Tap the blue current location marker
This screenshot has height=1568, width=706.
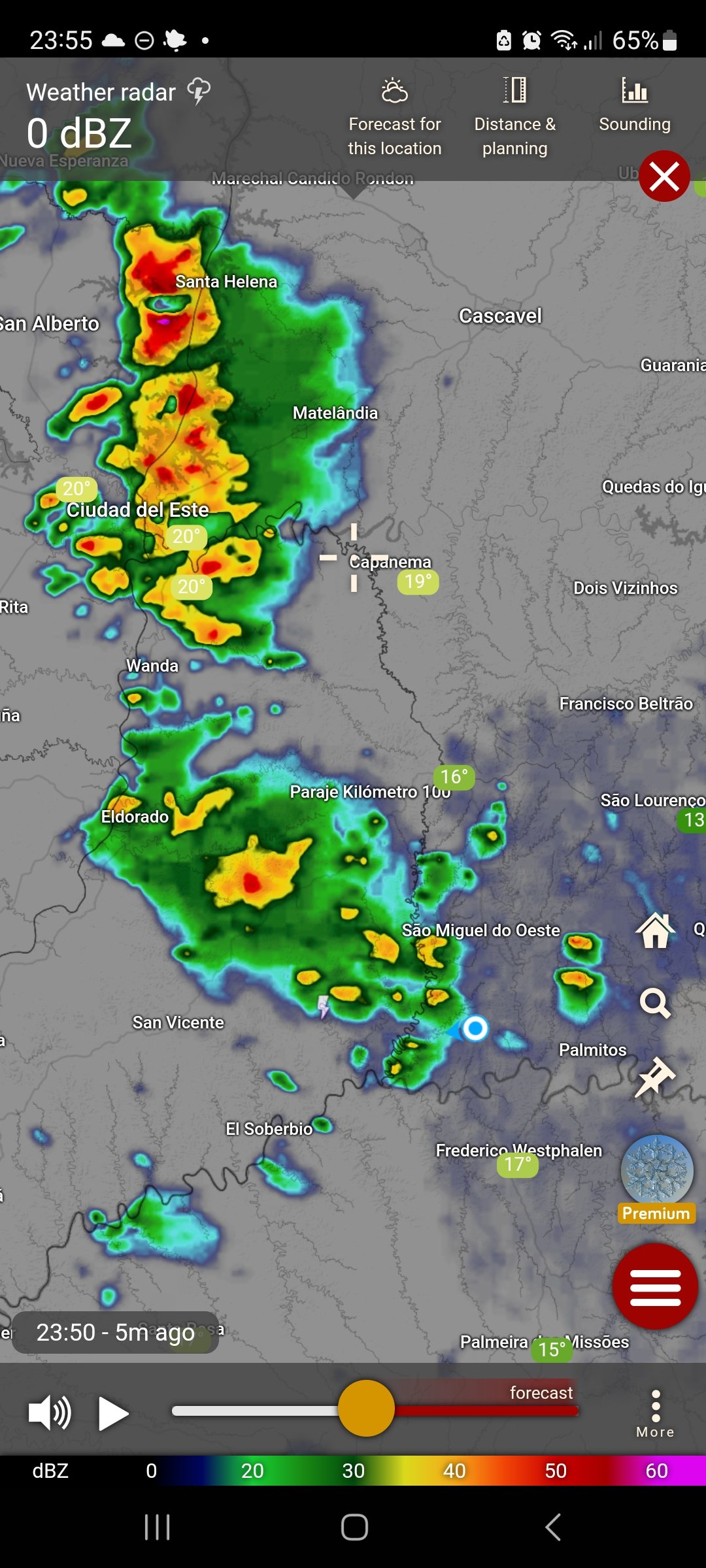coord(475,1028)
